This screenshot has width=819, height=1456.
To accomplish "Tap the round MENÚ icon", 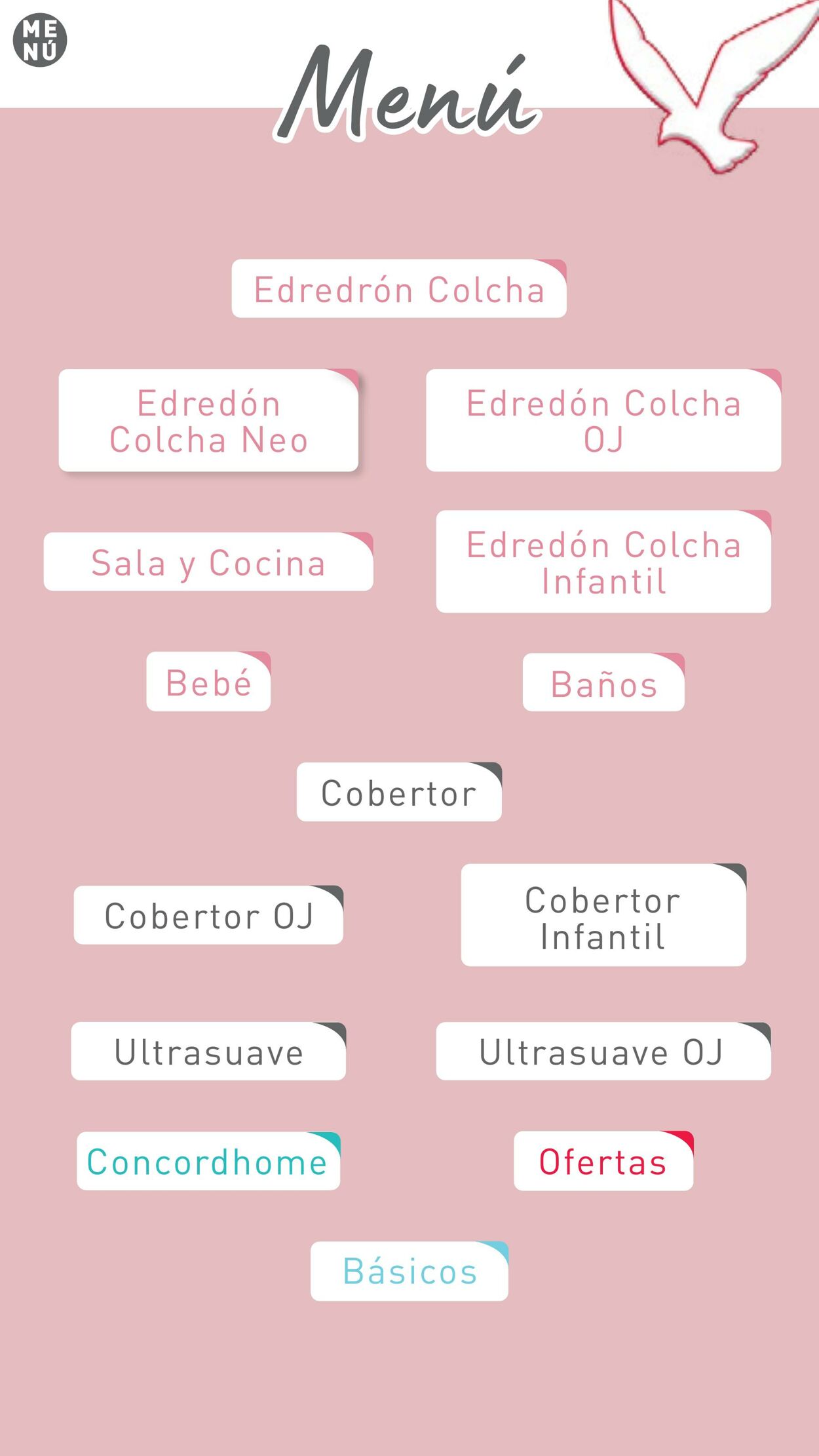I will 40,40.
